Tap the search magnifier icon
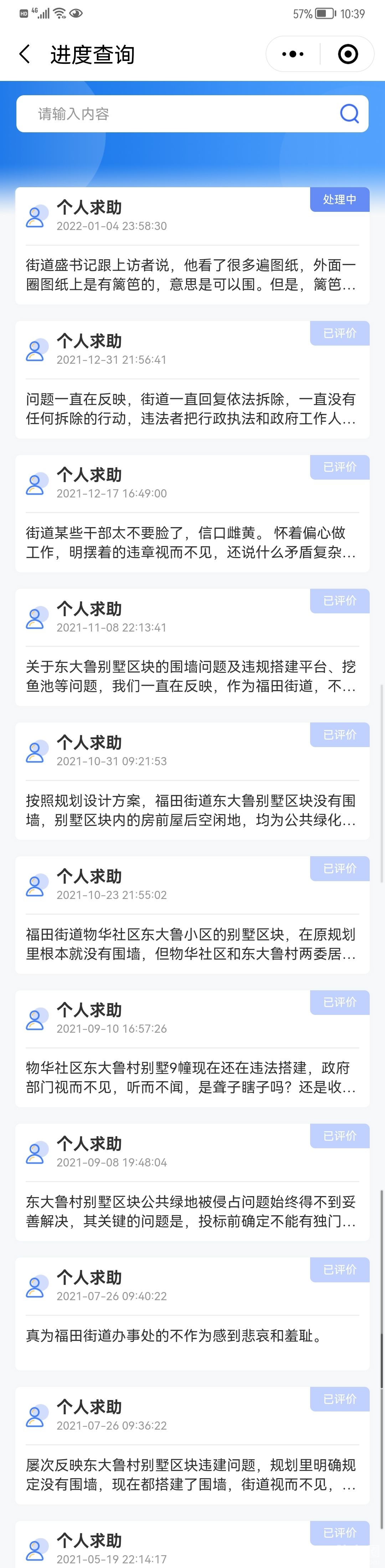This screenshot has height=1568, width=385. coord(349,114)
